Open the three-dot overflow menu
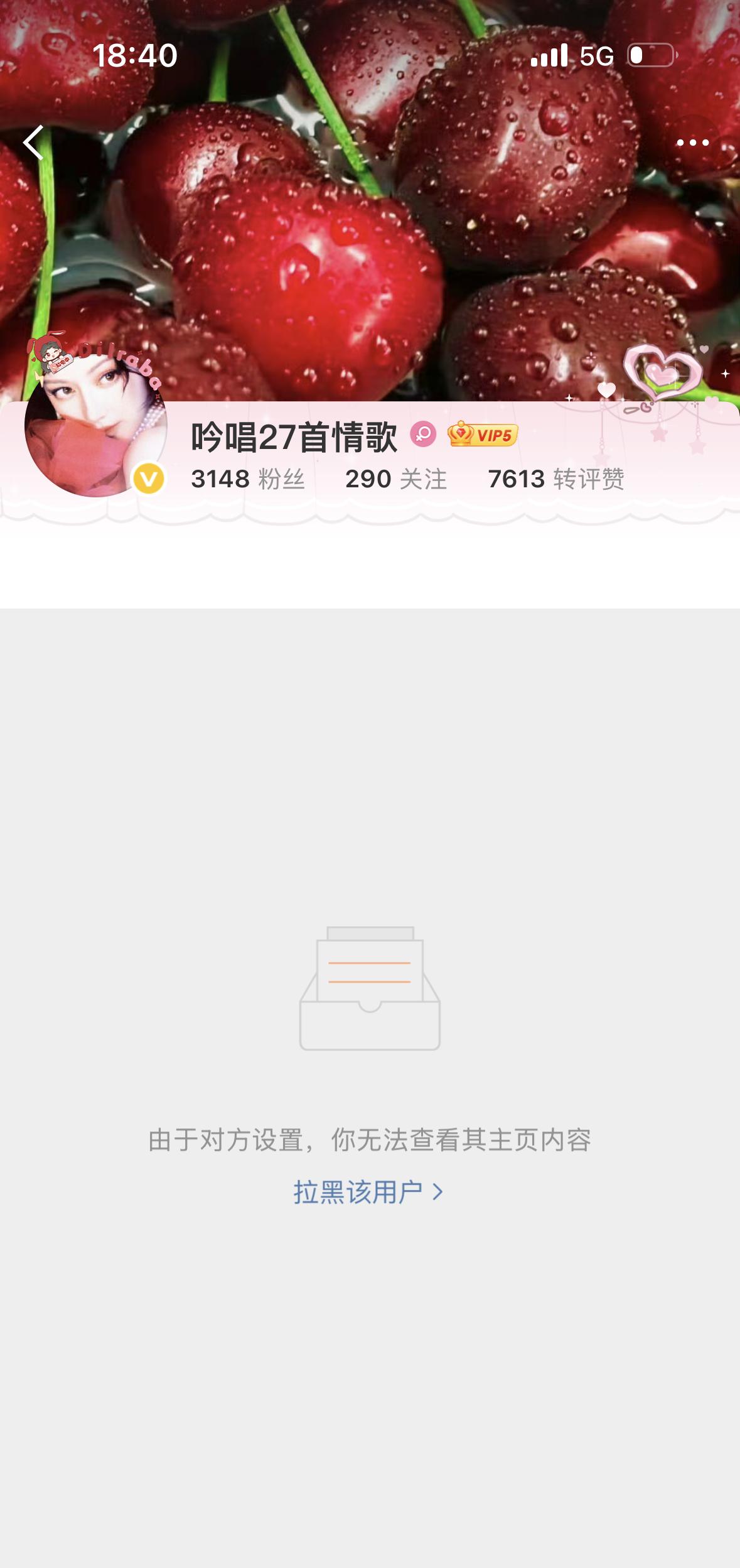The width and height of the screenshot is (740, 1568). 692,143
